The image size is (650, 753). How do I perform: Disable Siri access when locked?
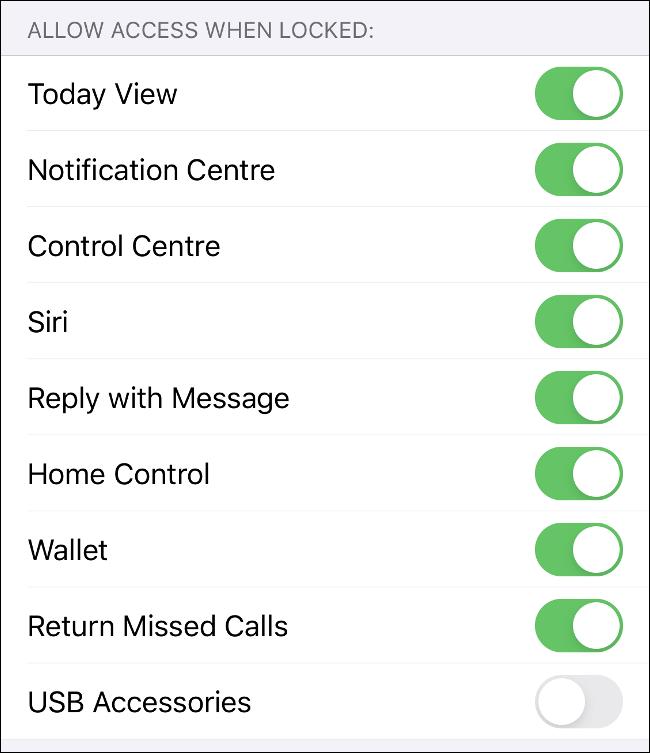pos(579,322)
